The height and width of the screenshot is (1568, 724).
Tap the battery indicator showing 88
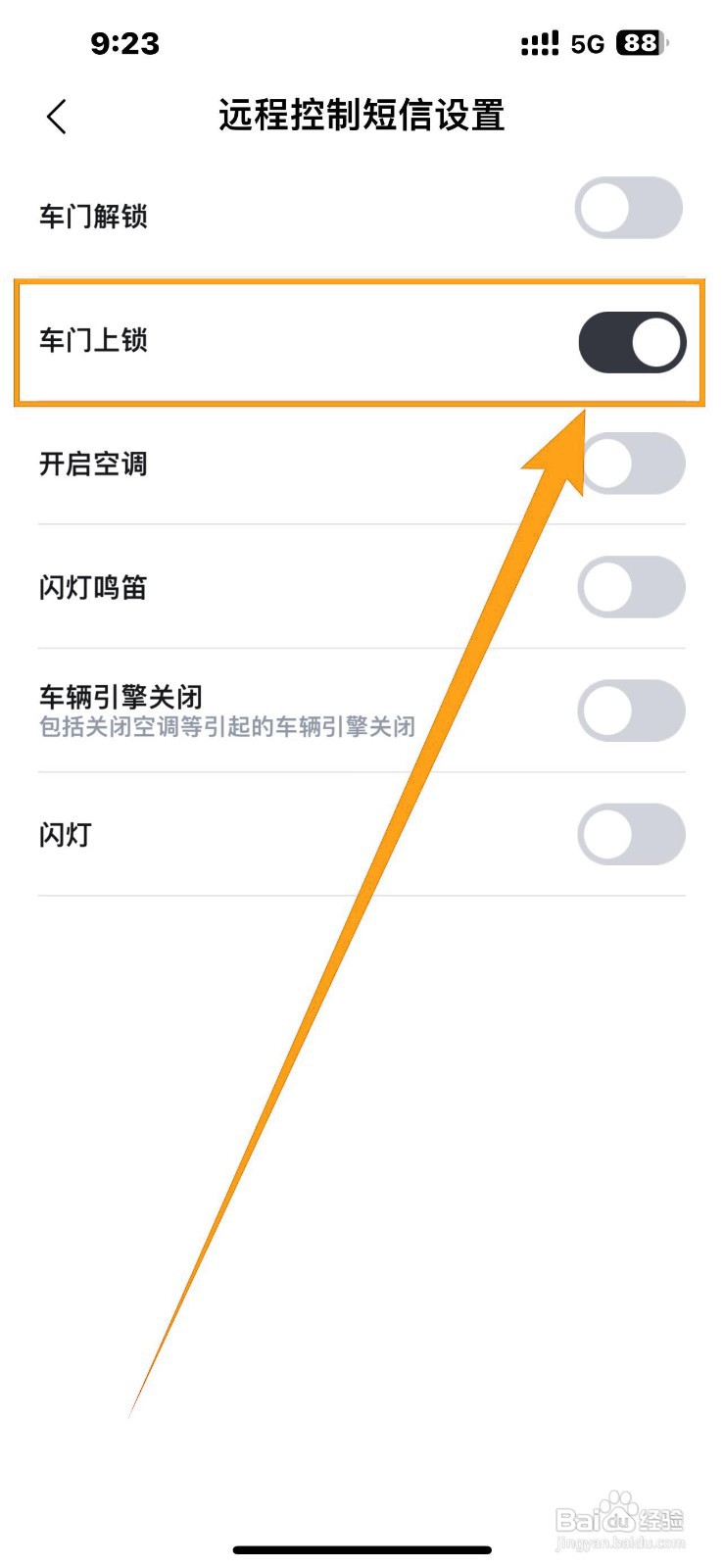636,43
